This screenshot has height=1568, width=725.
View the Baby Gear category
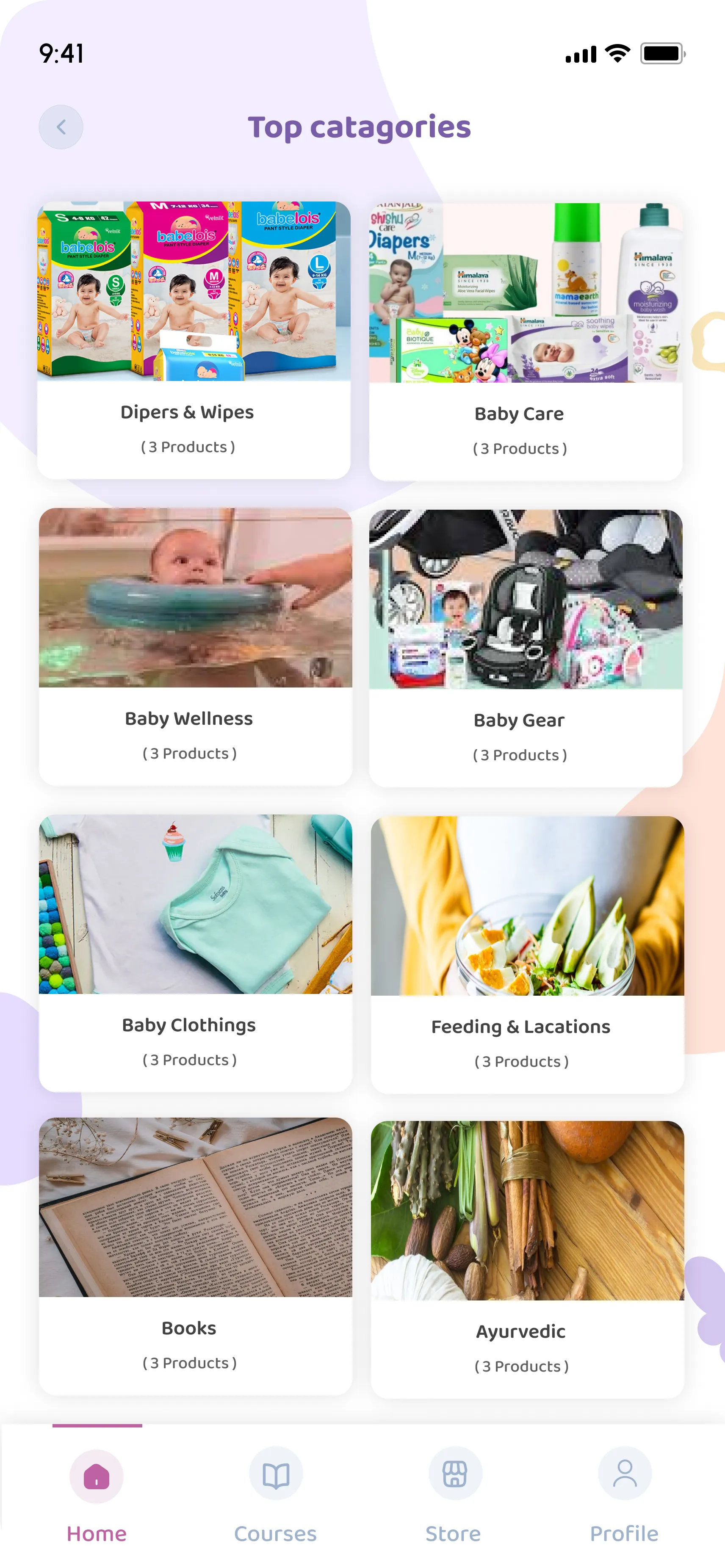pyautogui.click(x=526, y=648)
